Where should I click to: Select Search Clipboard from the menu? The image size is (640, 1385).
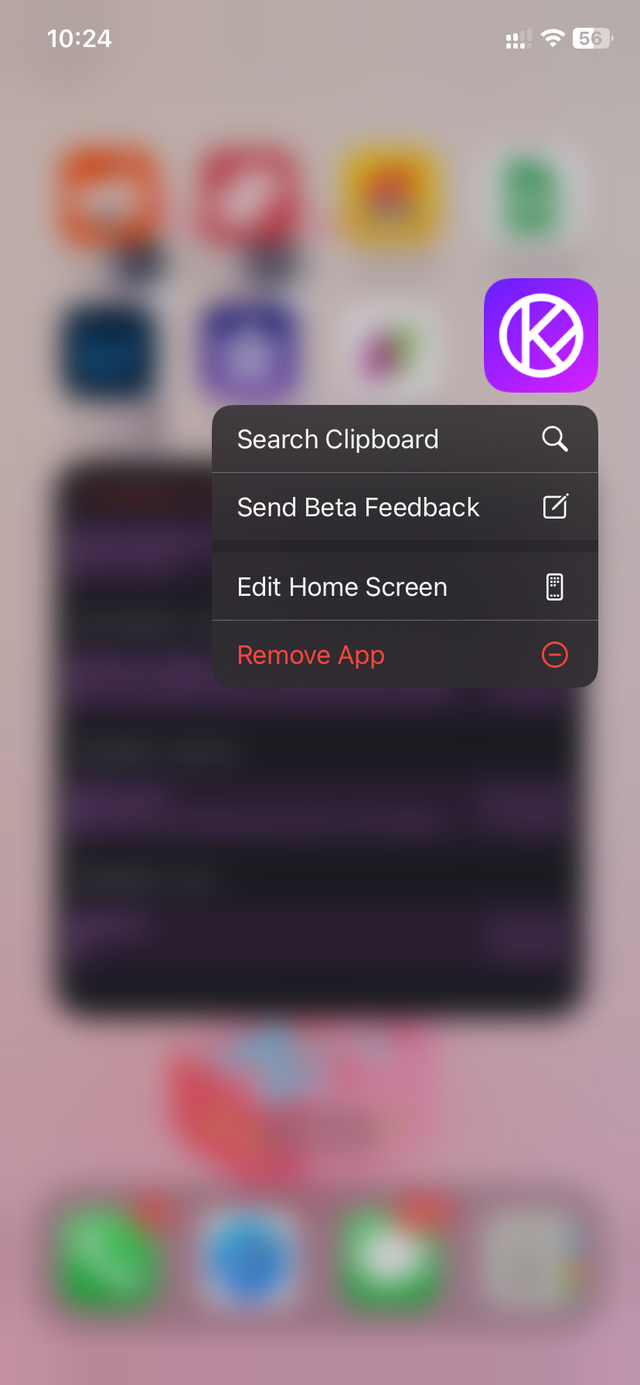403,439
